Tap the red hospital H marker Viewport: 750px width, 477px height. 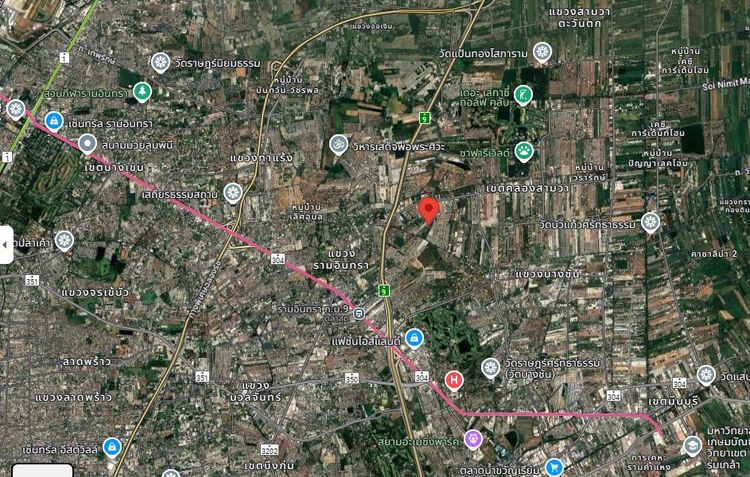[x=454, y=379]
